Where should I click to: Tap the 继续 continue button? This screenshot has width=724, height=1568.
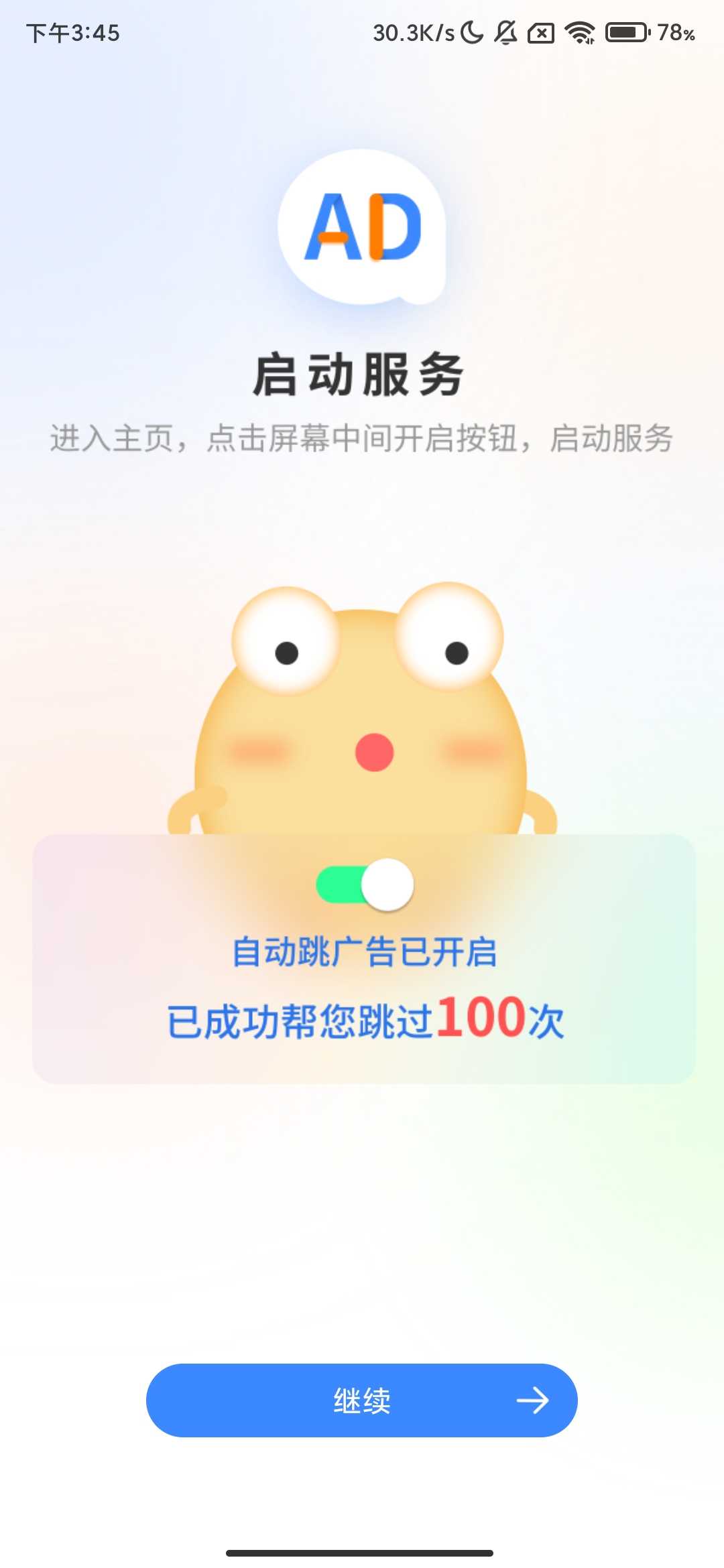point(362,1400)
